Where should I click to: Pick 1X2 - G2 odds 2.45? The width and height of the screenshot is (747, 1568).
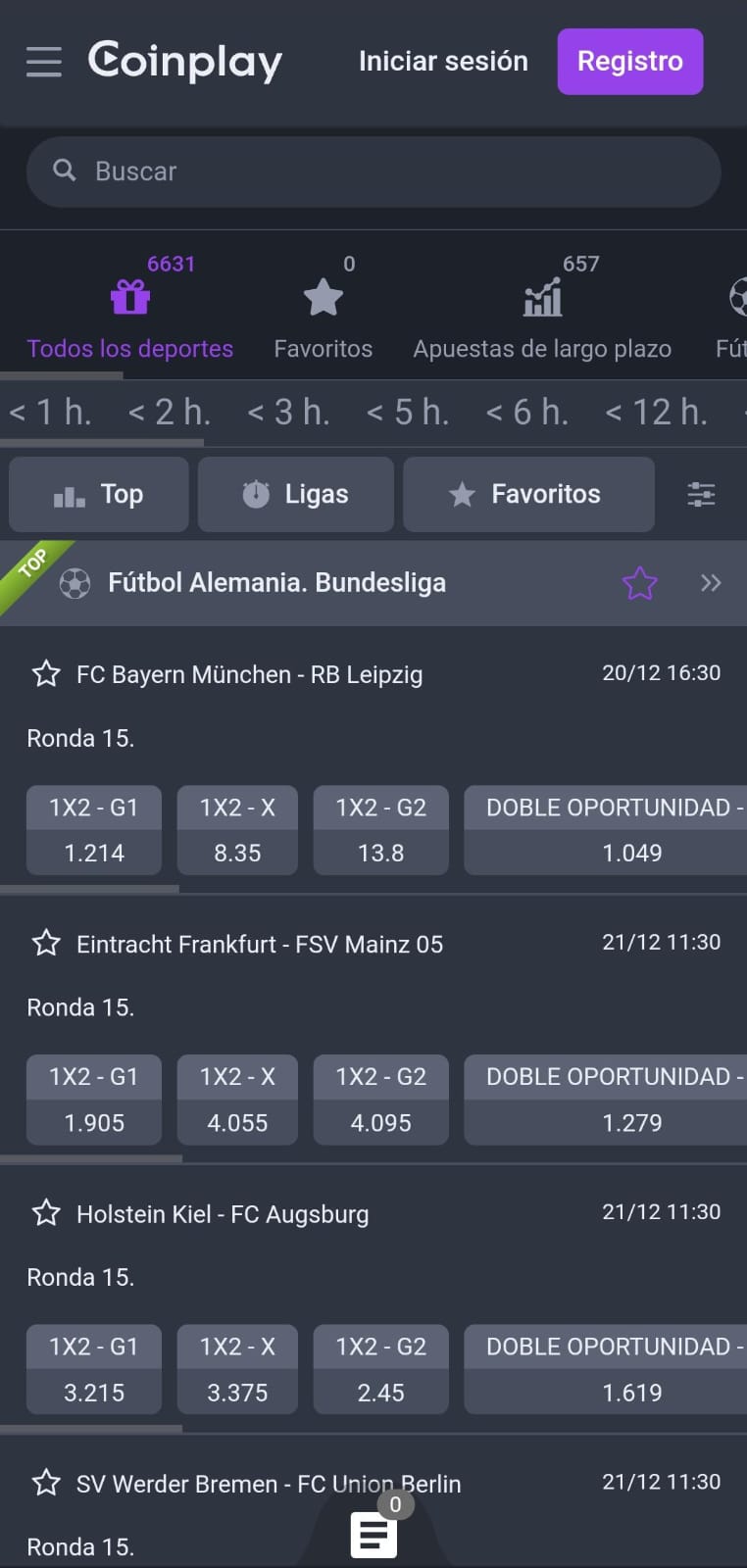click(x=381, y=1369)
